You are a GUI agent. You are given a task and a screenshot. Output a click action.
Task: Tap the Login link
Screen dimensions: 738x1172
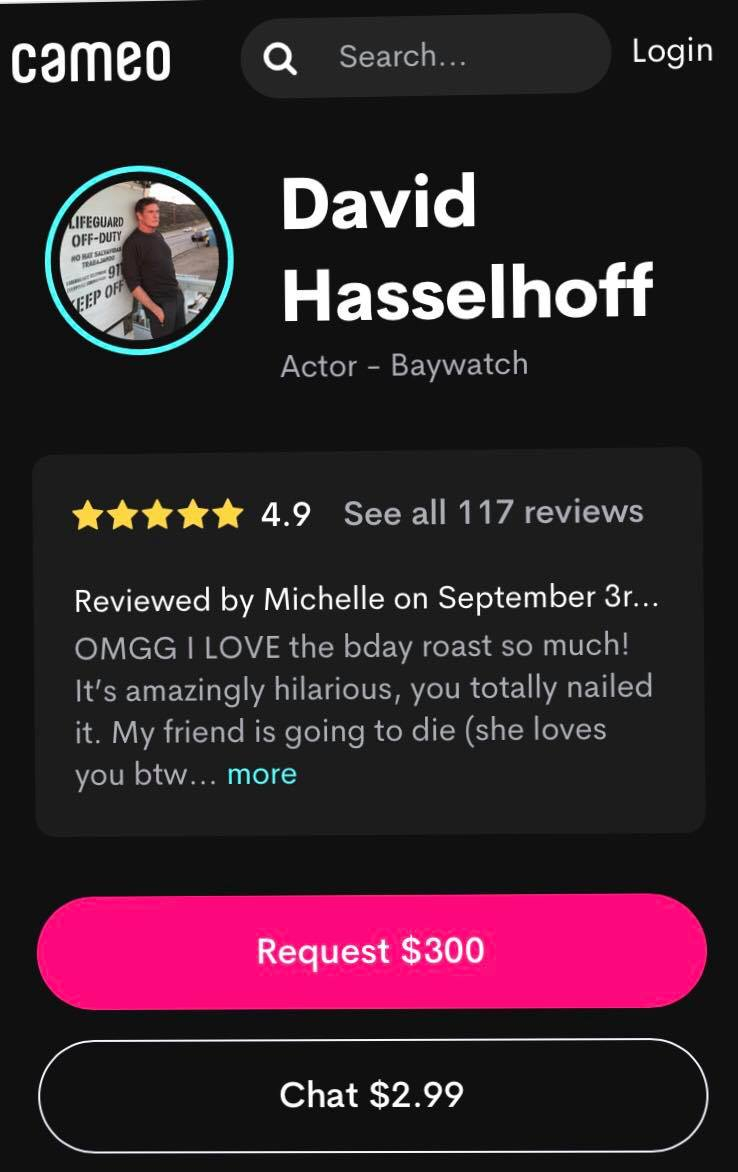click(672, 51)
